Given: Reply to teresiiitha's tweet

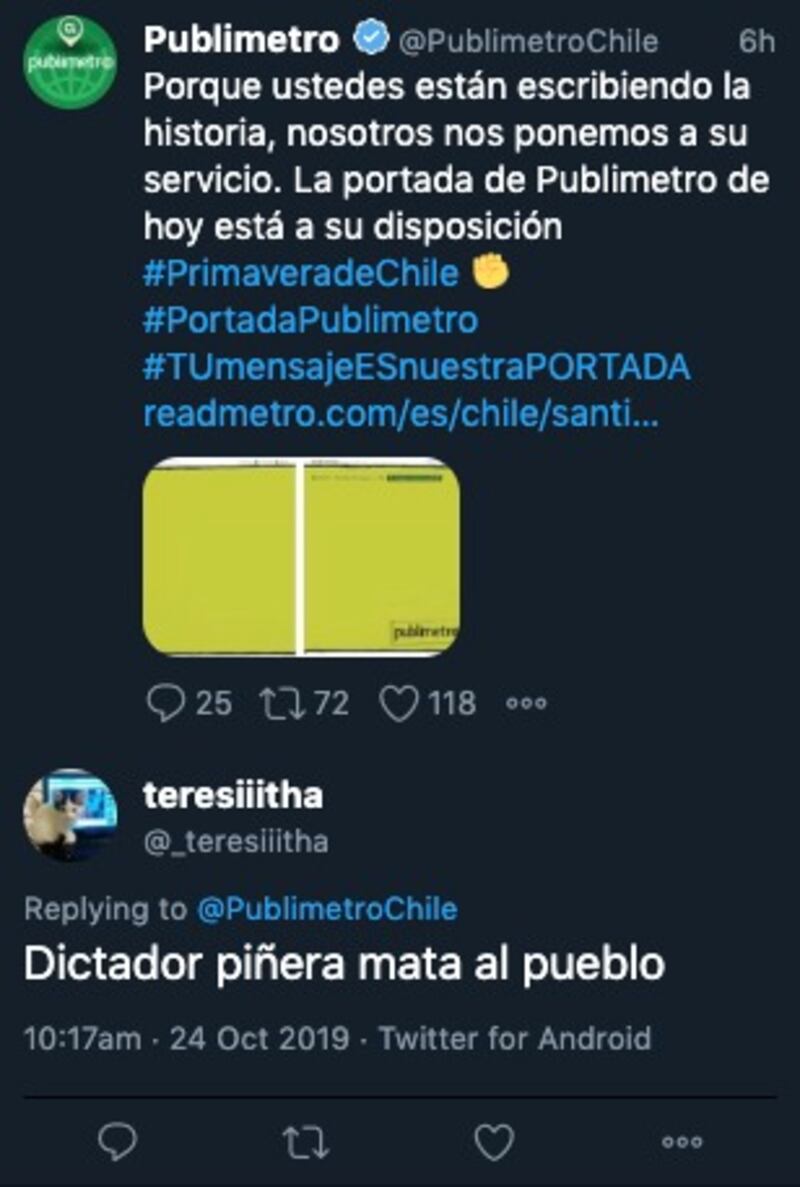Looking at the screenshot, I should point(118,1142).
